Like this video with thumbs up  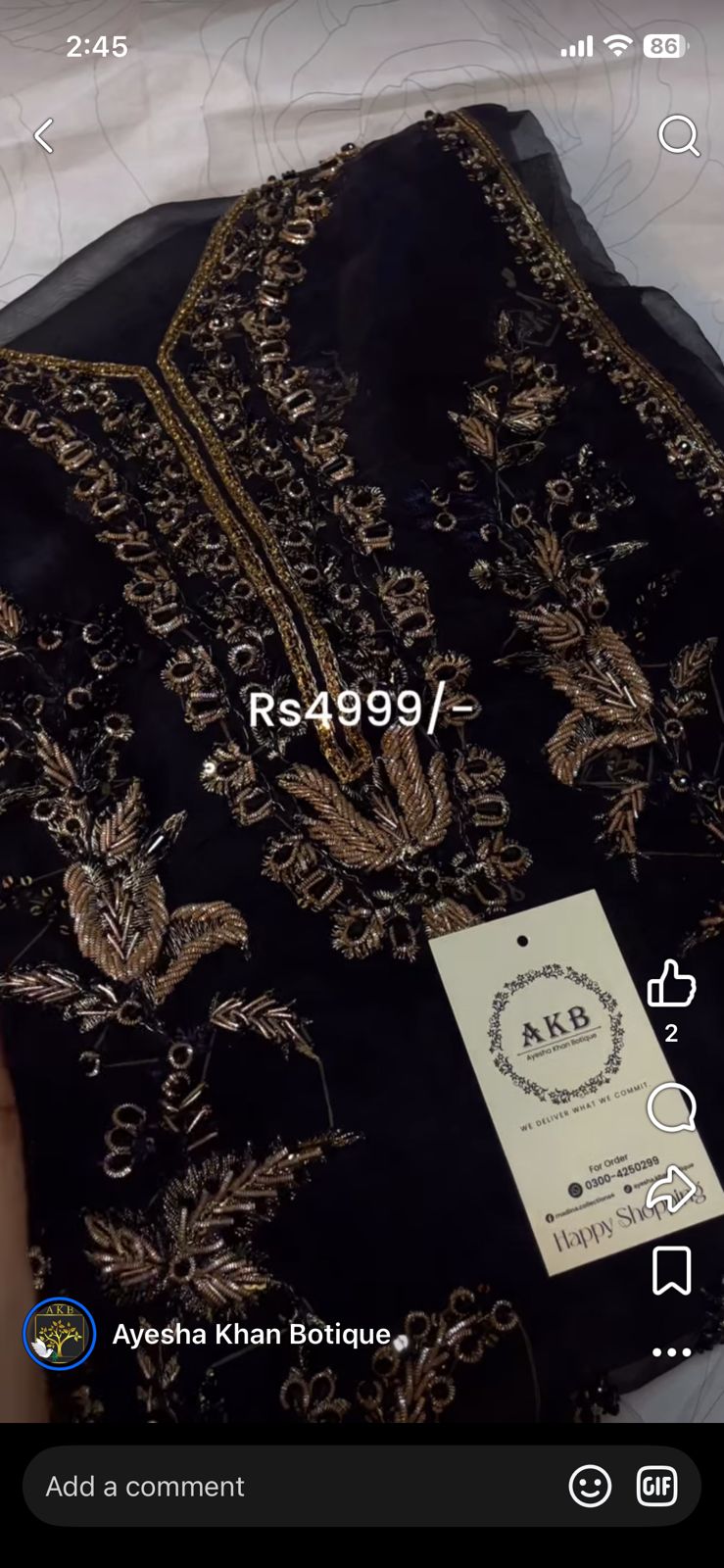pyautogui.click(x=671, y=983)
